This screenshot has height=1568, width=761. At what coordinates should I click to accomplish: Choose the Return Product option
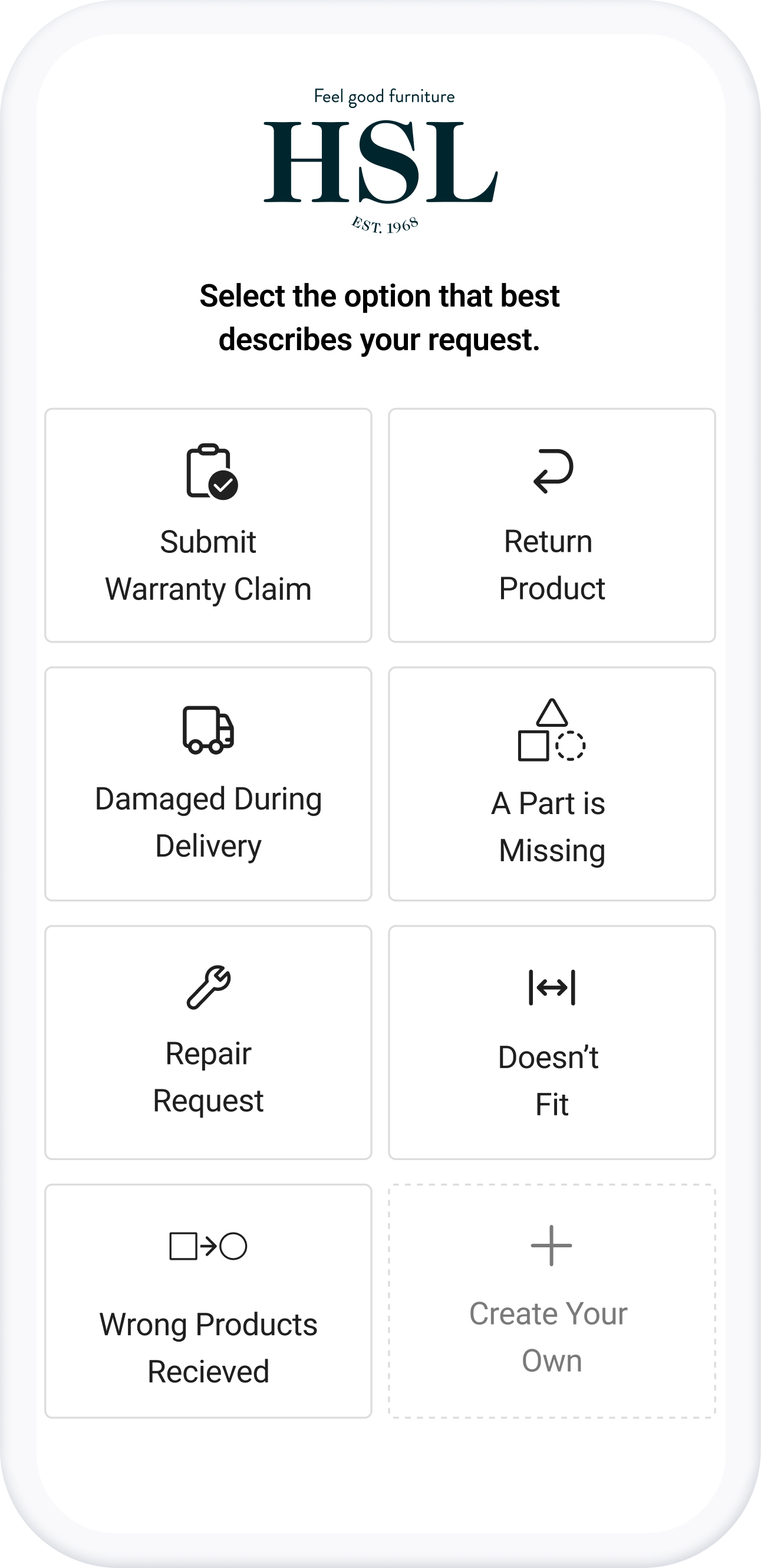pos(552,525)
